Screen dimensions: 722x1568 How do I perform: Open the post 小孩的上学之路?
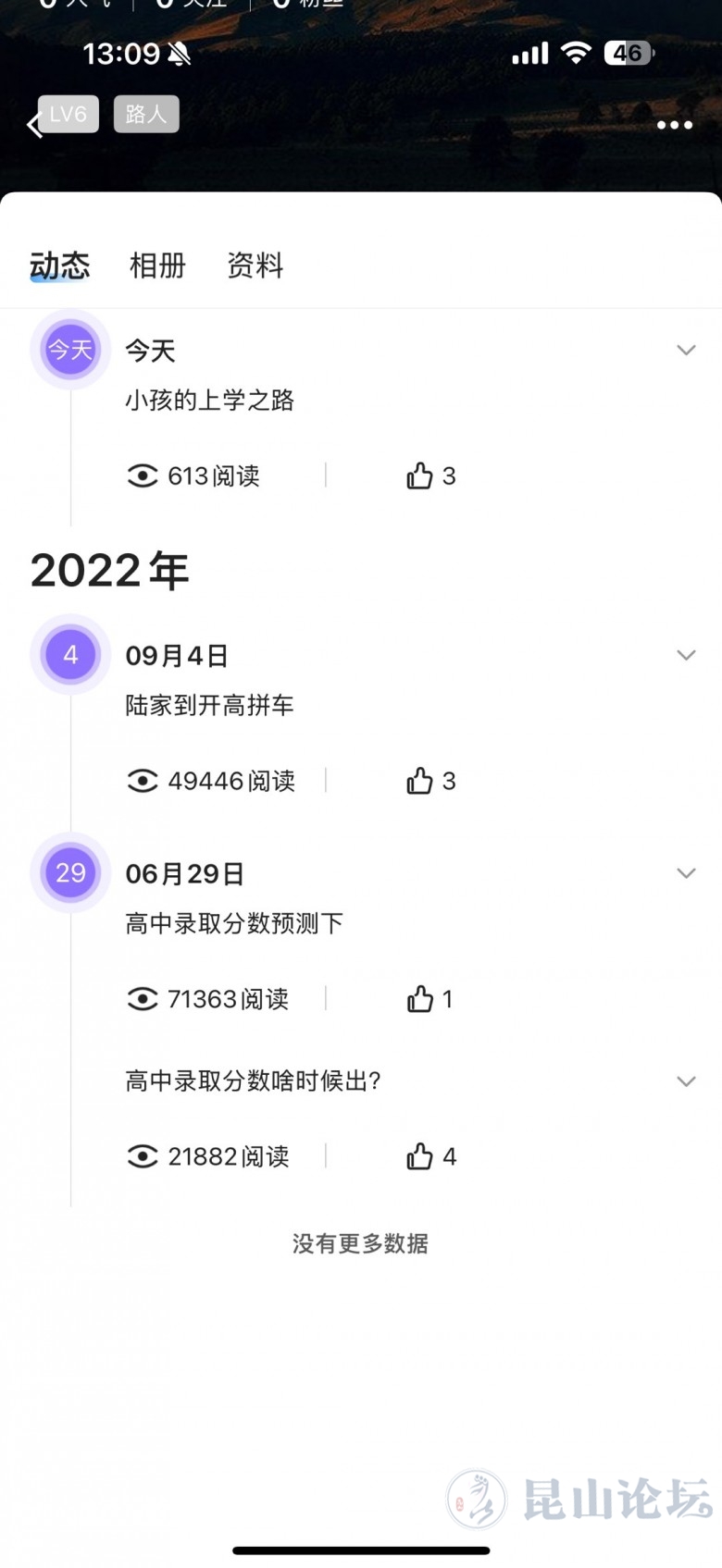[x=210, y=401]
